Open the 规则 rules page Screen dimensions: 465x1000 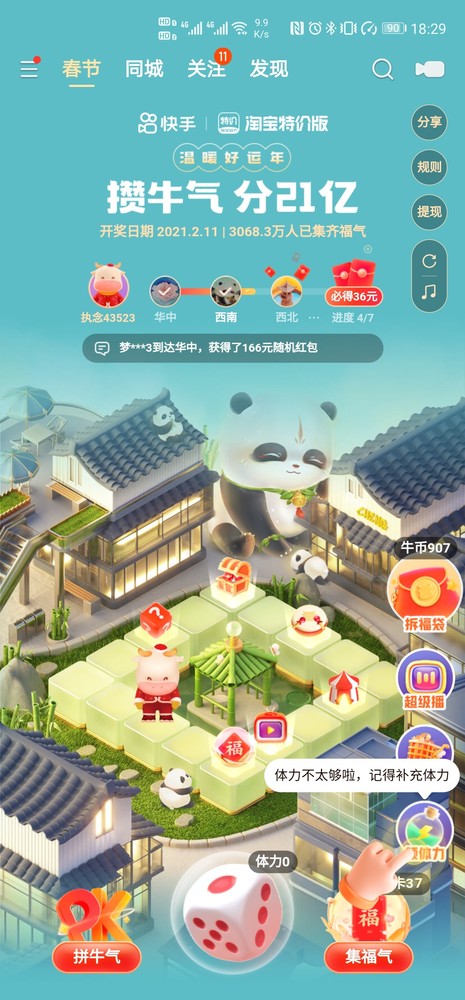(429, 167)
